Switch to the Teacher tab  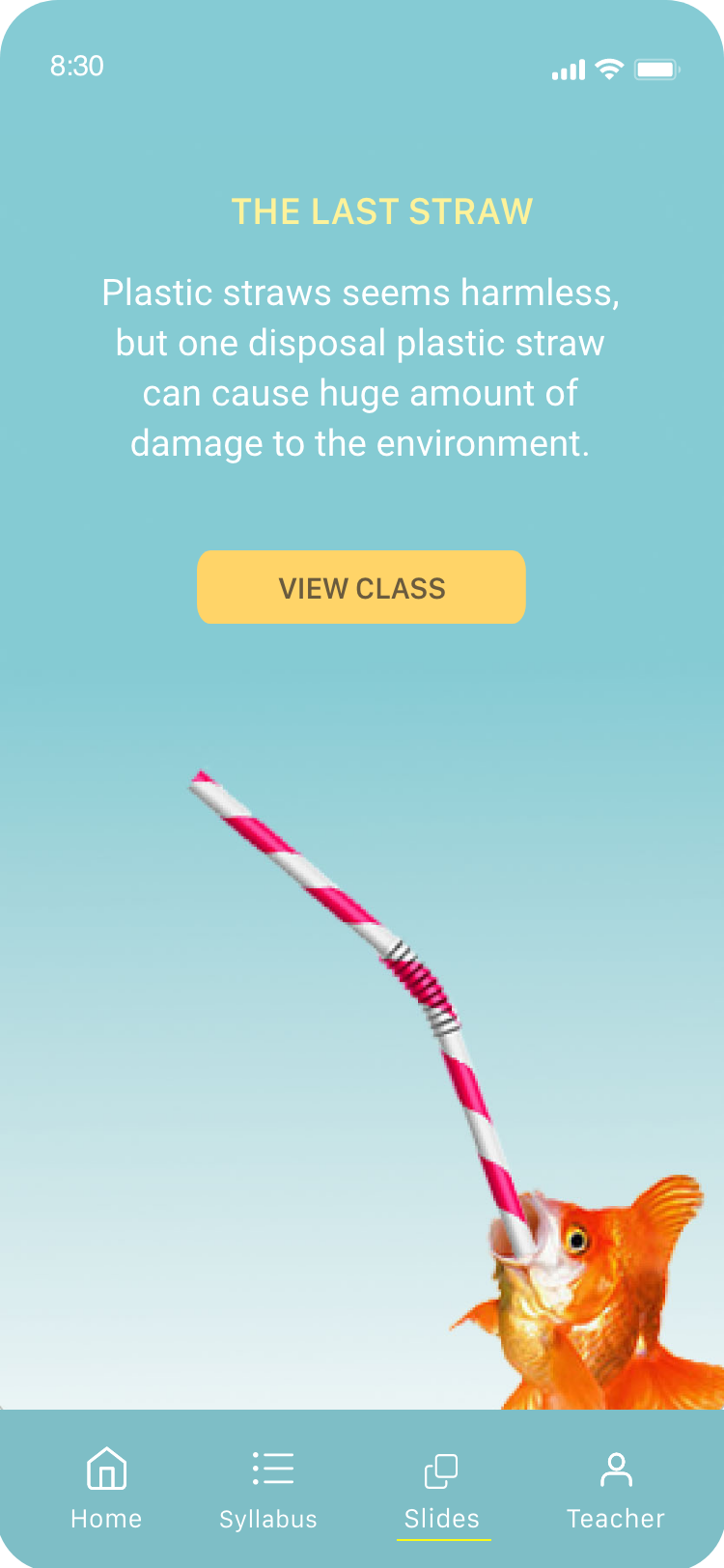click(x=616, y=1489)
